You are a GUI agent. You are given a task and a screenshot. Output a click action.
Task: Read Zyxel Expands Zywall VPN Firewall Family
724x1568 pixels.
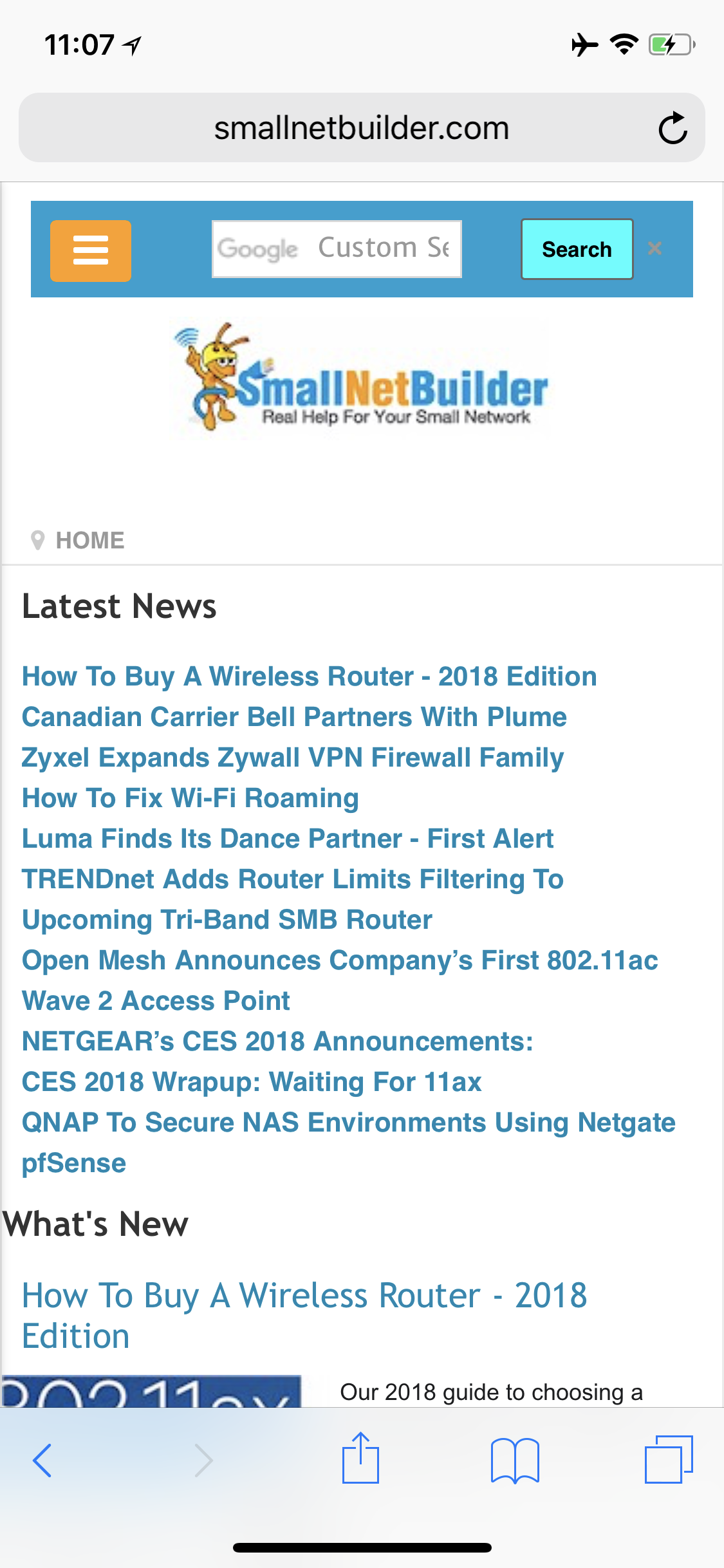click(x=293, y=757)
